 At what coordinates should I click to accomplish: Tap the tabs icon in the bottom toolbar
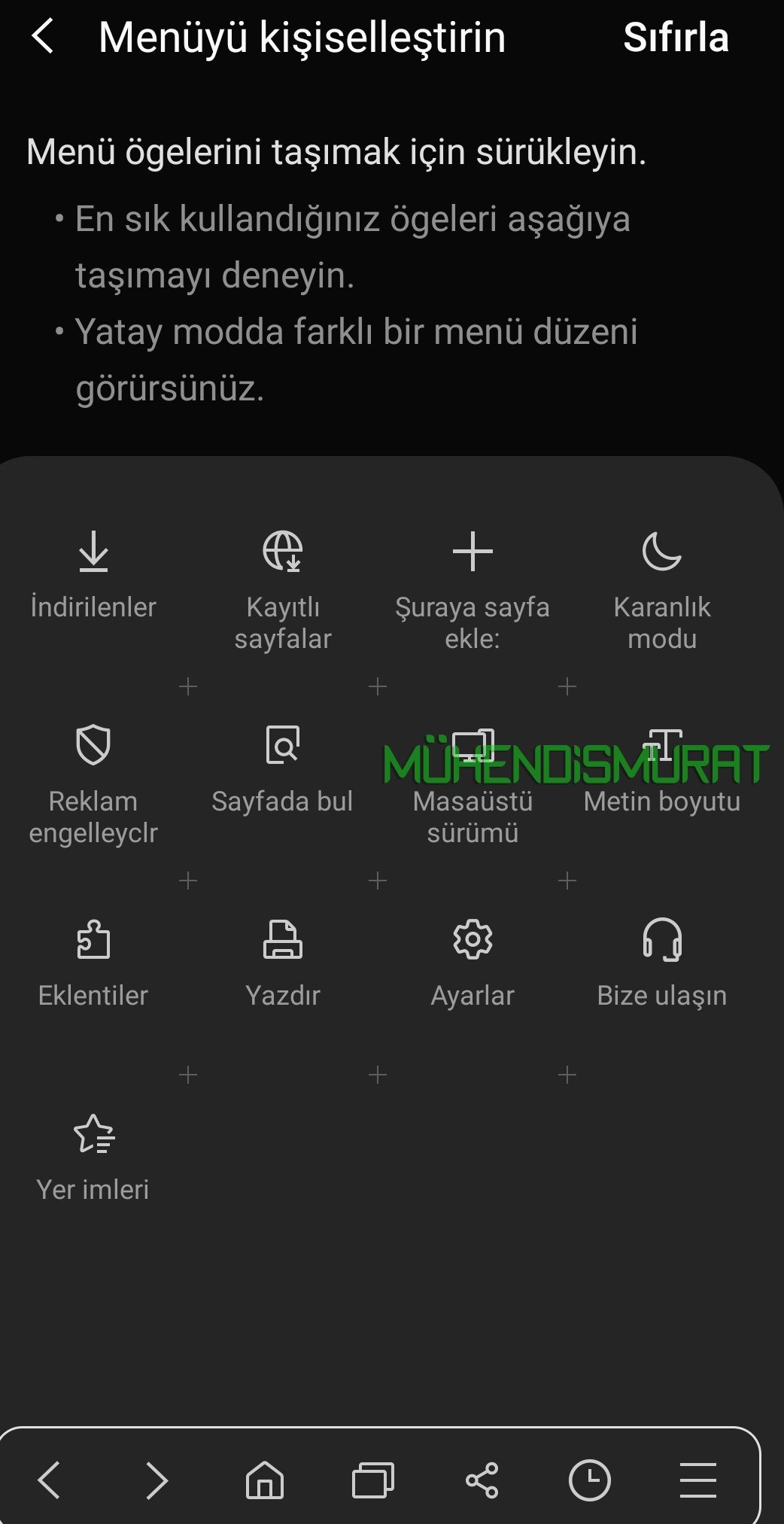tap(373, 1480)
